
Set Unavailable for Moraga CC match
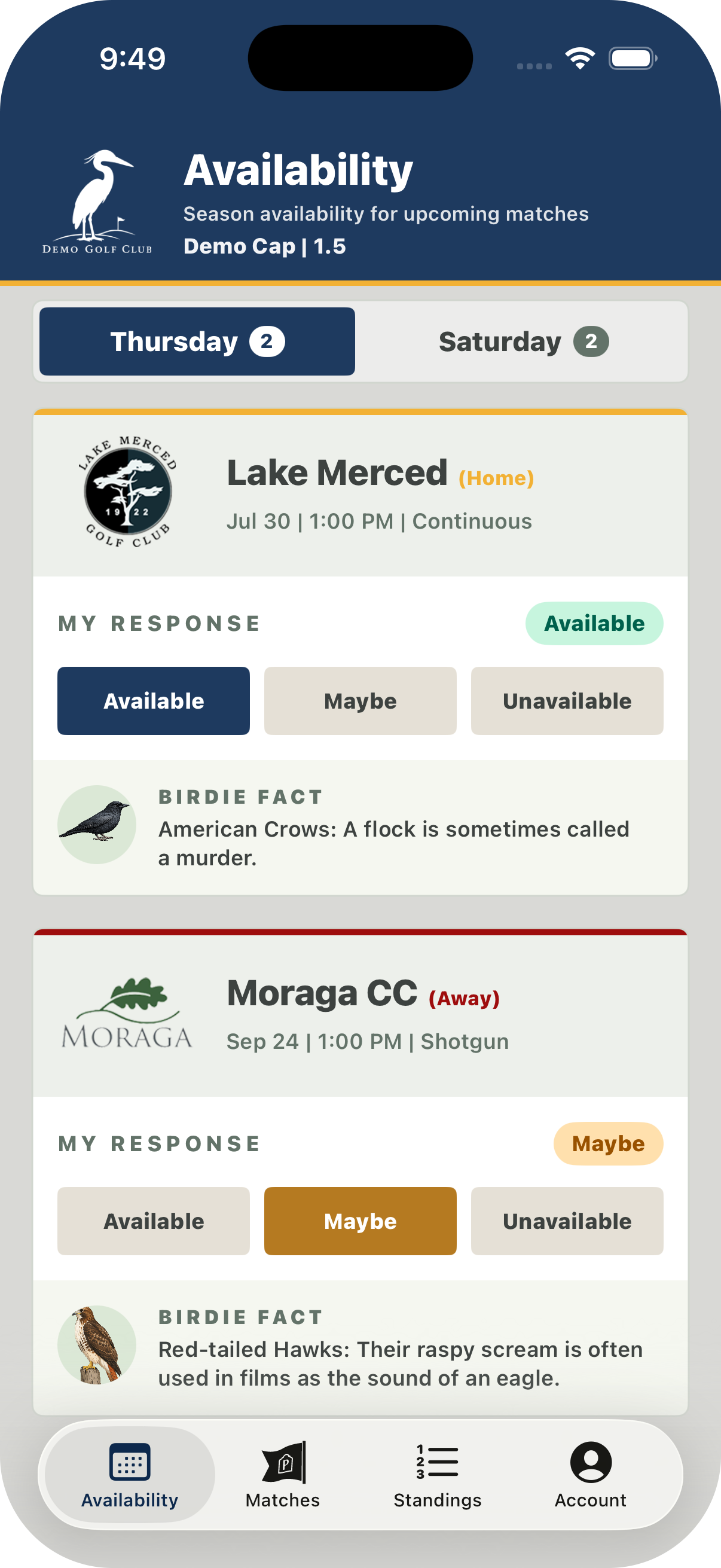567,1221
